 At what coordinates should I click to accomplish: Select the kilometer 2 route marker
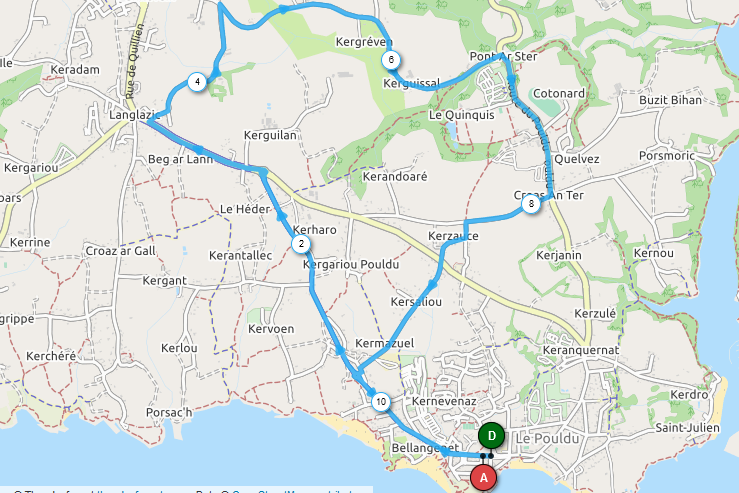(301, 244)
